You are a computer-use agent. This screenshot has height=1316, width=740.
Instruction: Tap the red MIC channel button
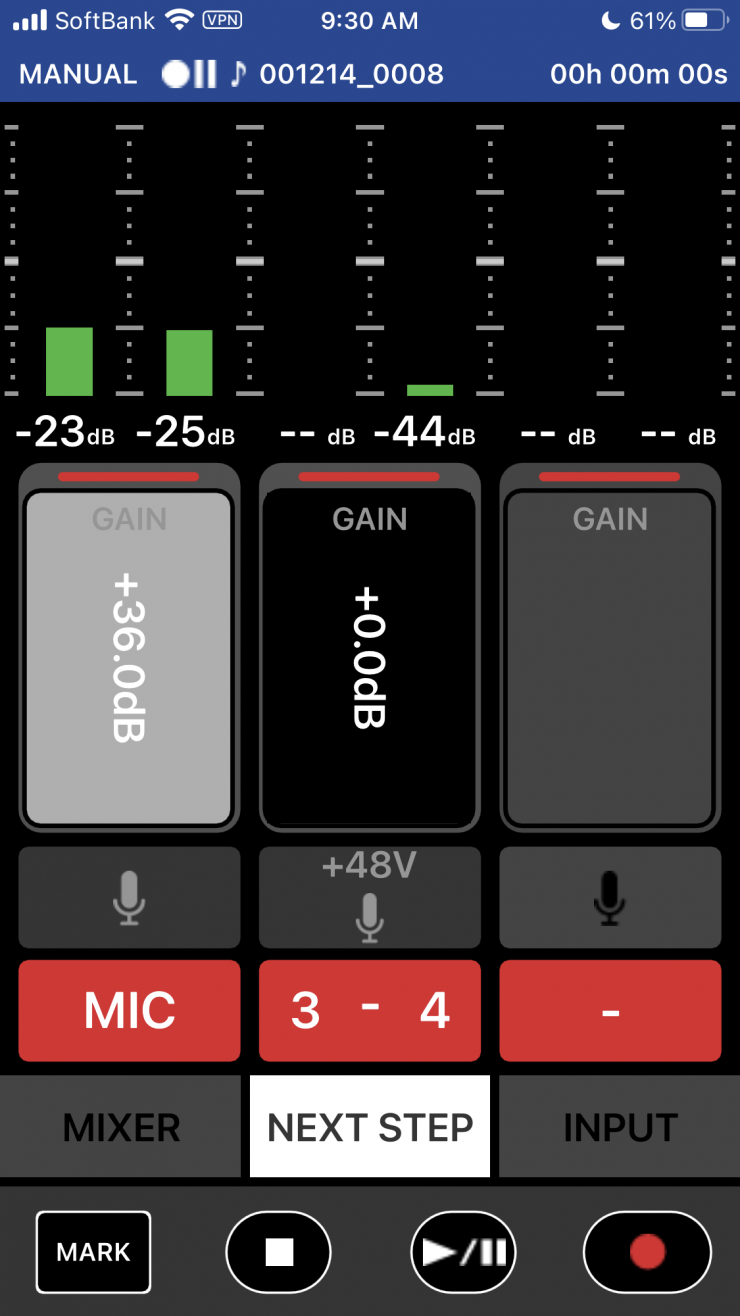click(129, 1011)
